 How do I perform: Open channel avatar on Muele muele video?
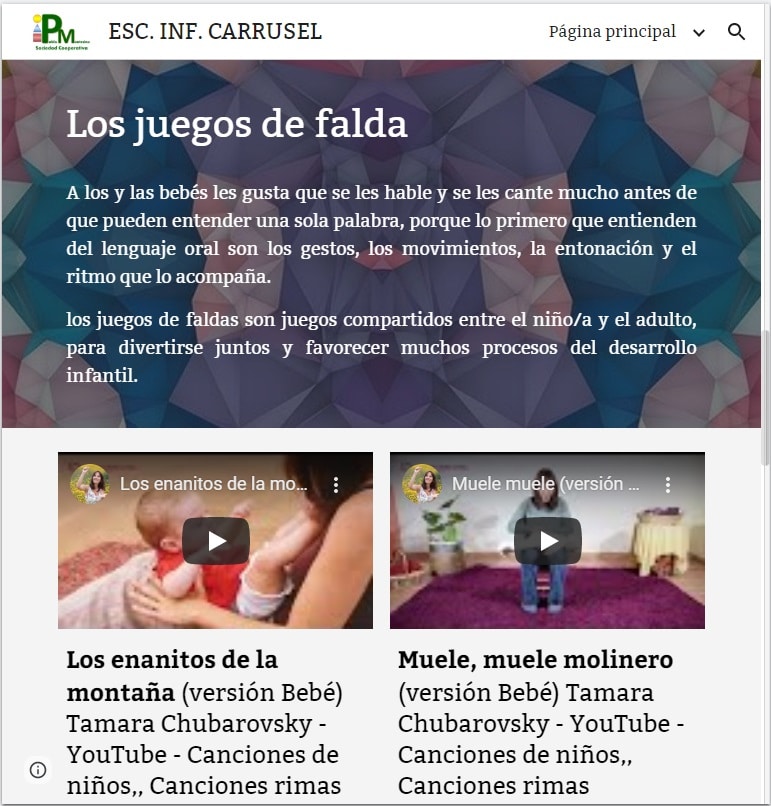(x=421, y=484)
